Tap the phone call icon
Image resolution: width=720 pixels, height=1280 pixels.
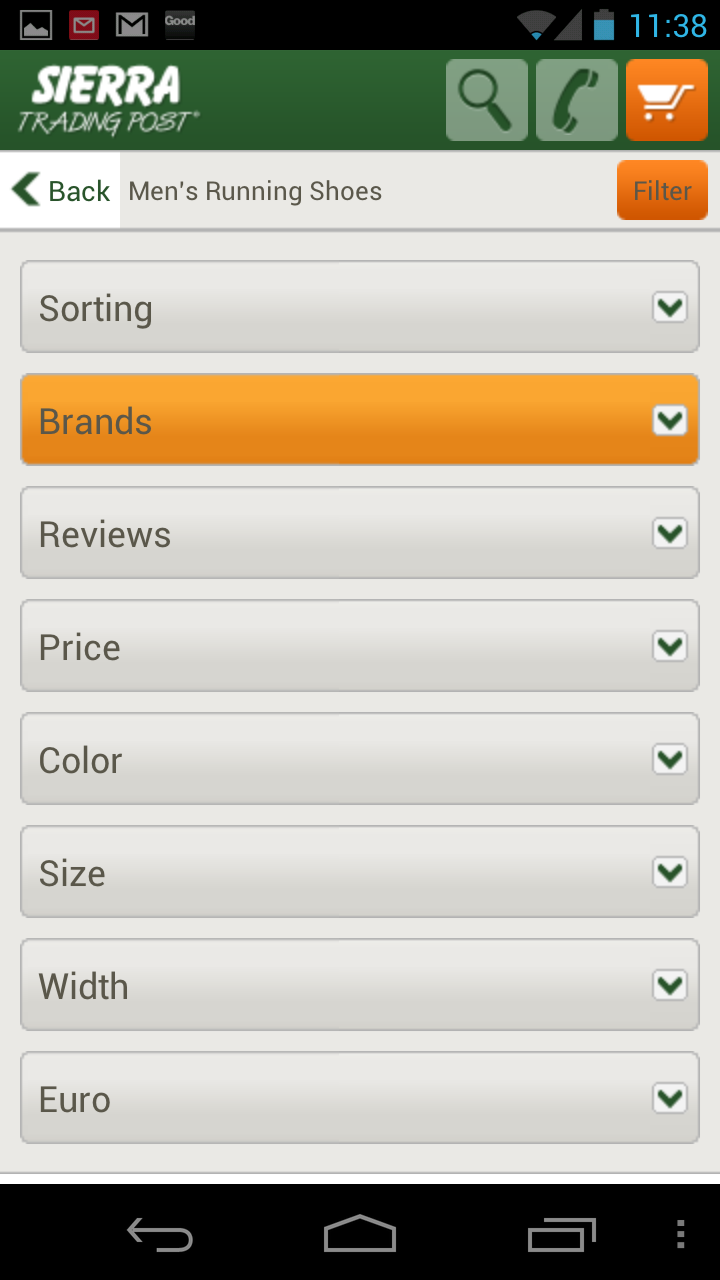tap(577, 100)
